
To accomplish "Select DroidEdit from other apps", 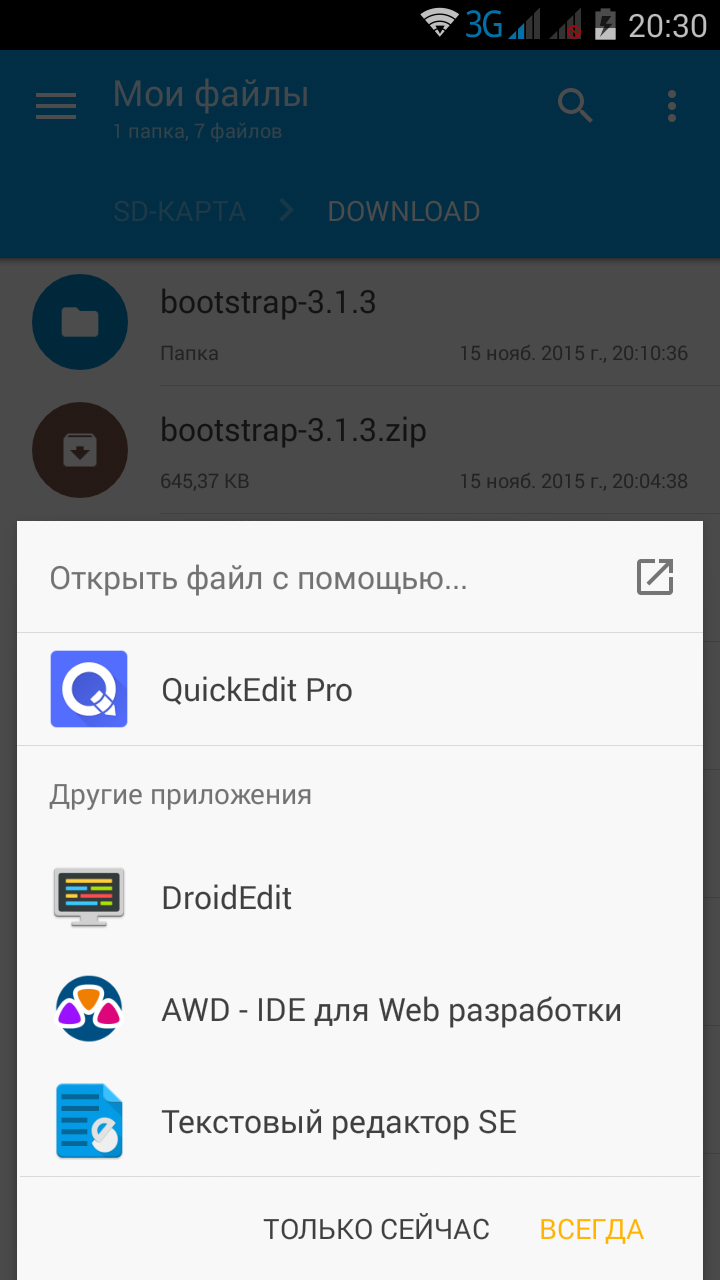I will point(226,897).
